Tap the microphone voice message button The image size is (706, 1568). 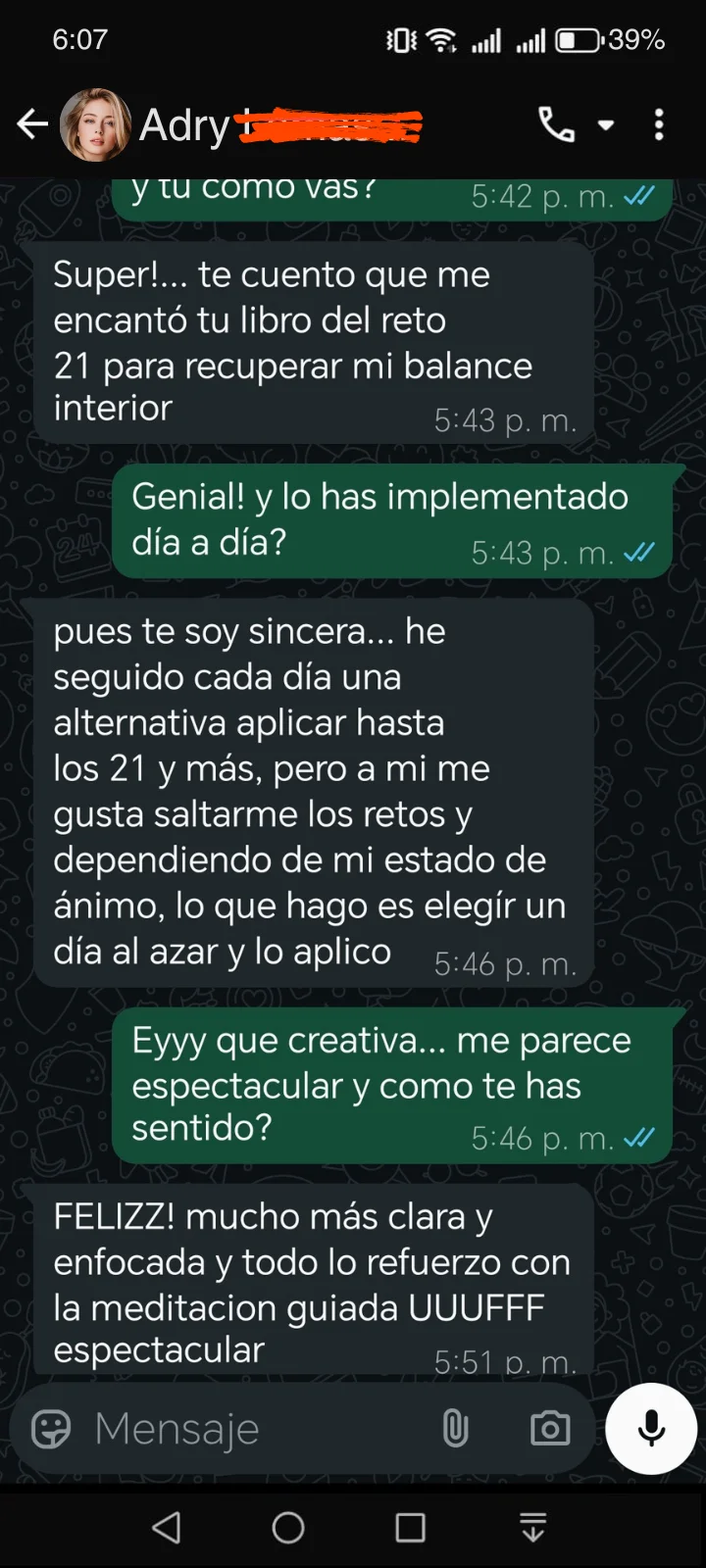click(651, 1429)
